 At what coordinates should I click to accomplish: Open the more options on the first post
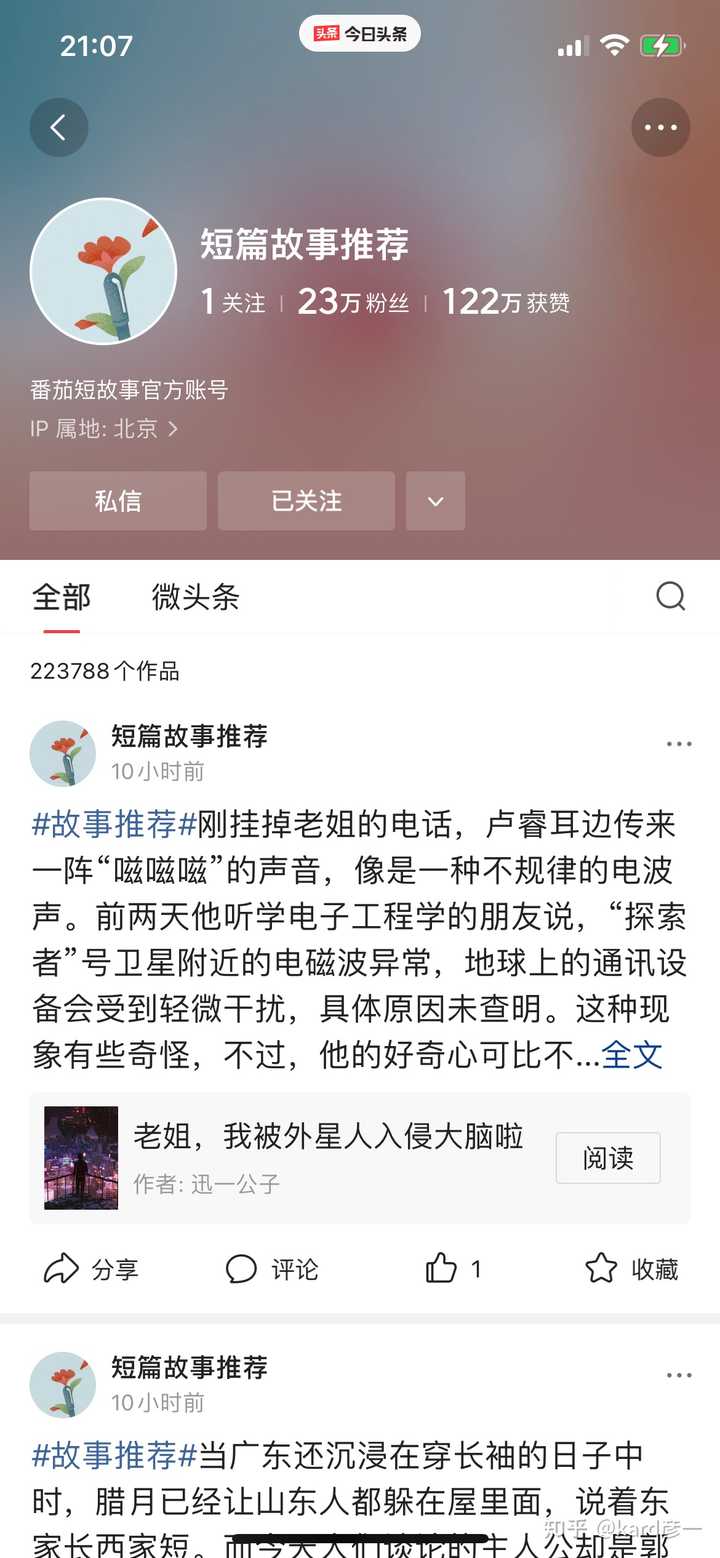click(x=679, y=744)
